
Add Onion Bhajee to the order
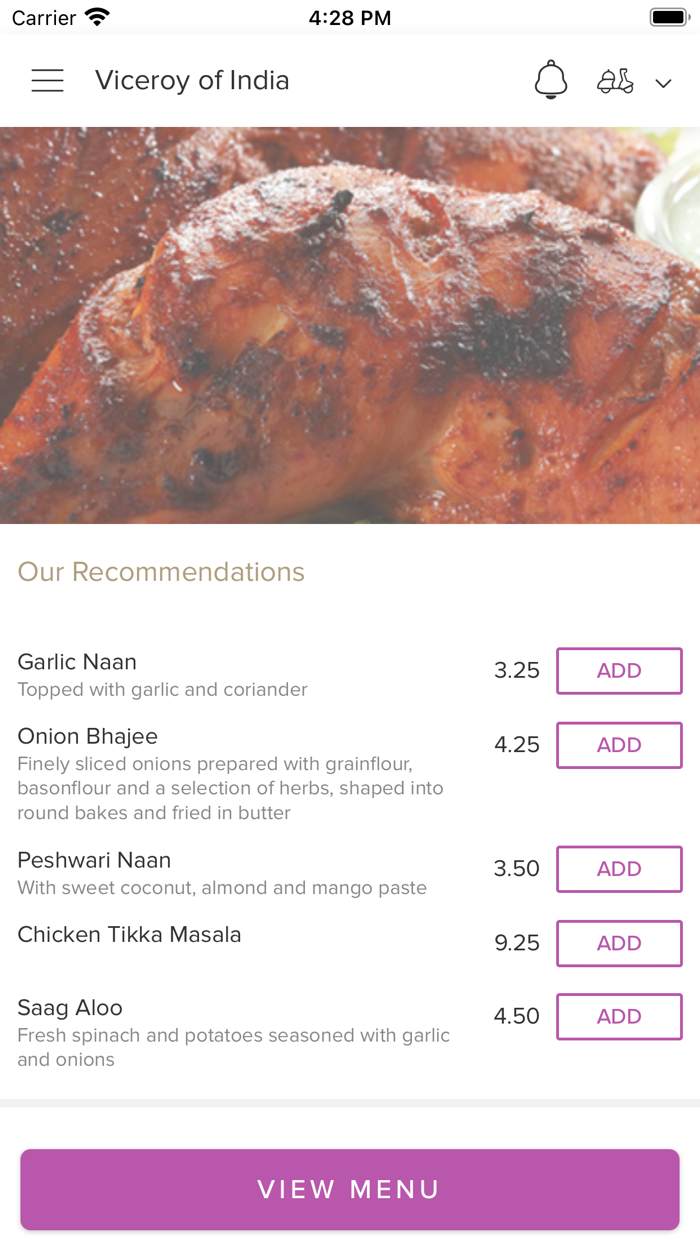click(619, 745)
